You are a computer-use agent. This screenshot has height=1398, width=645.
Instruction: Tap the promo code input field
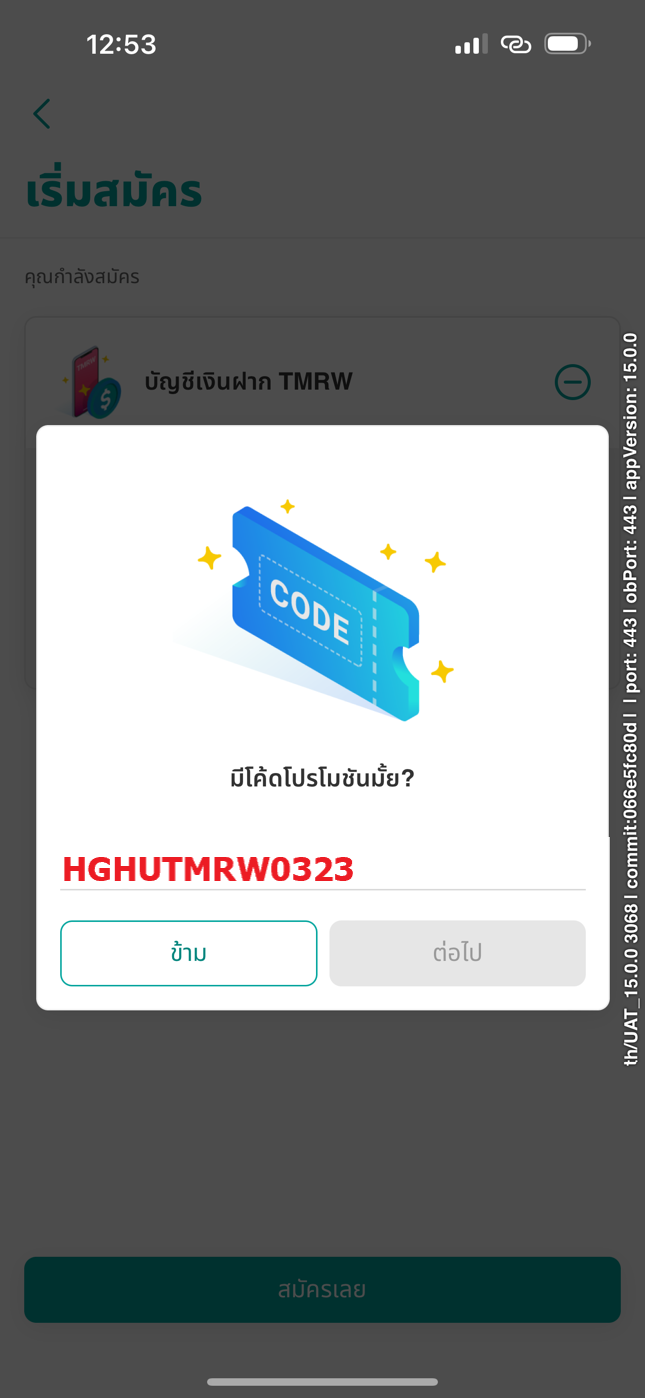[322, 868]
